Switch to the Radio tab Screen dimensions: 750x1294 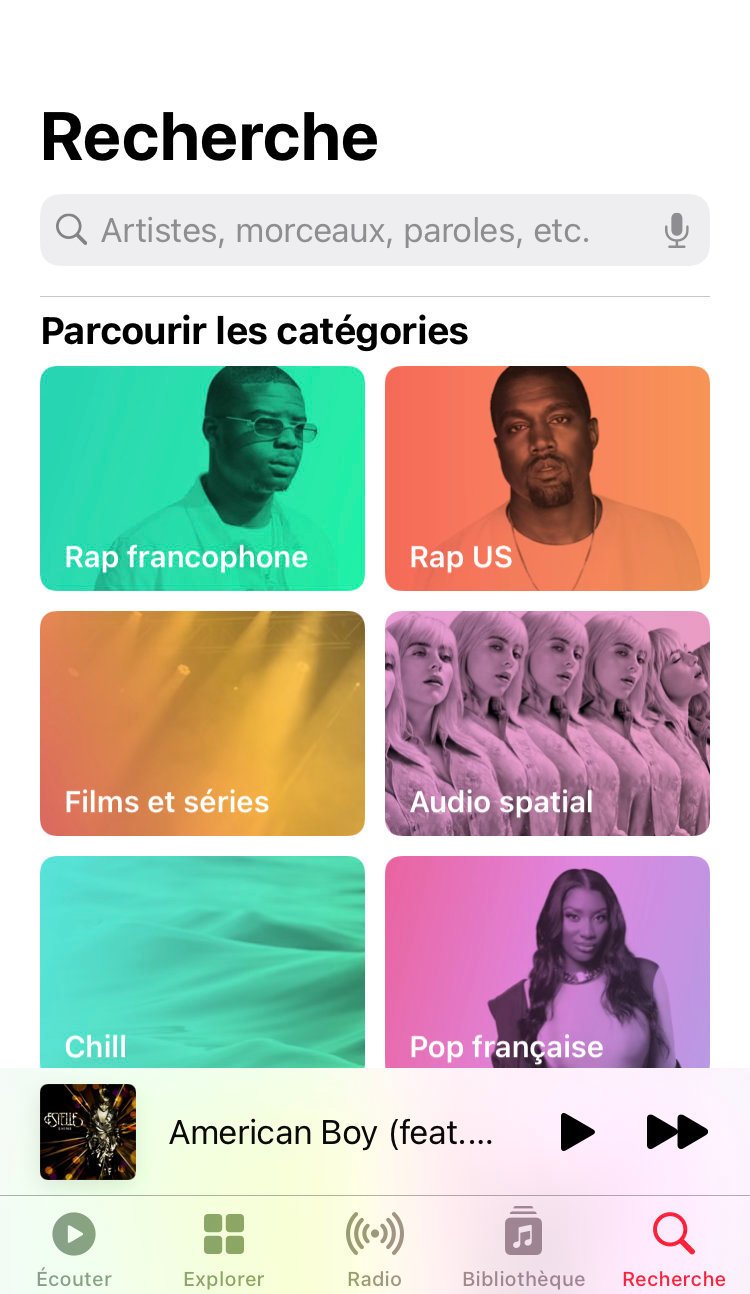(x=375, y=1246)
